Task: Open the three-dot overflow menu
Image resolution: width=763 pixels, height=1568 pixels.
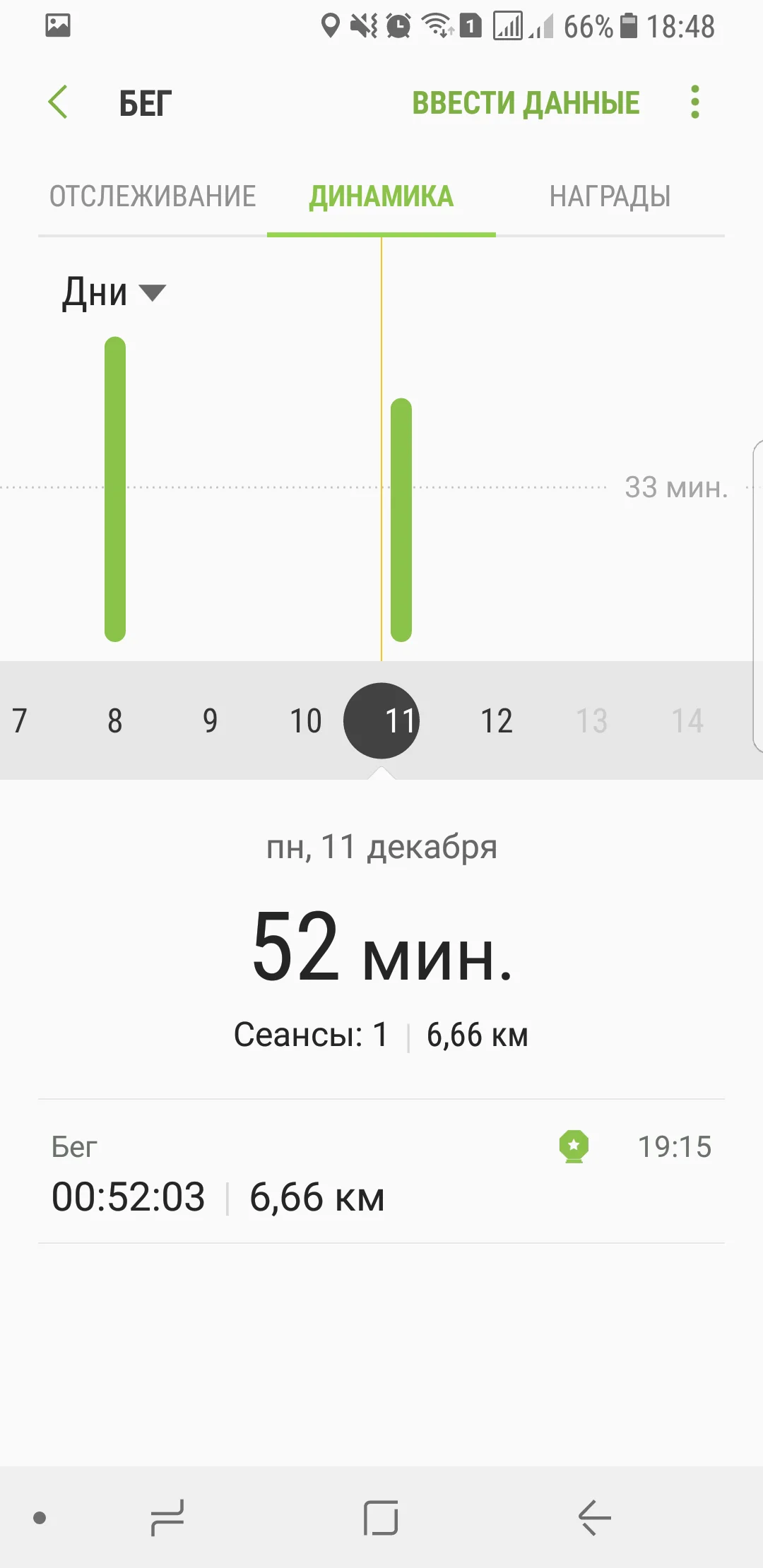Action: pos(695,102)
